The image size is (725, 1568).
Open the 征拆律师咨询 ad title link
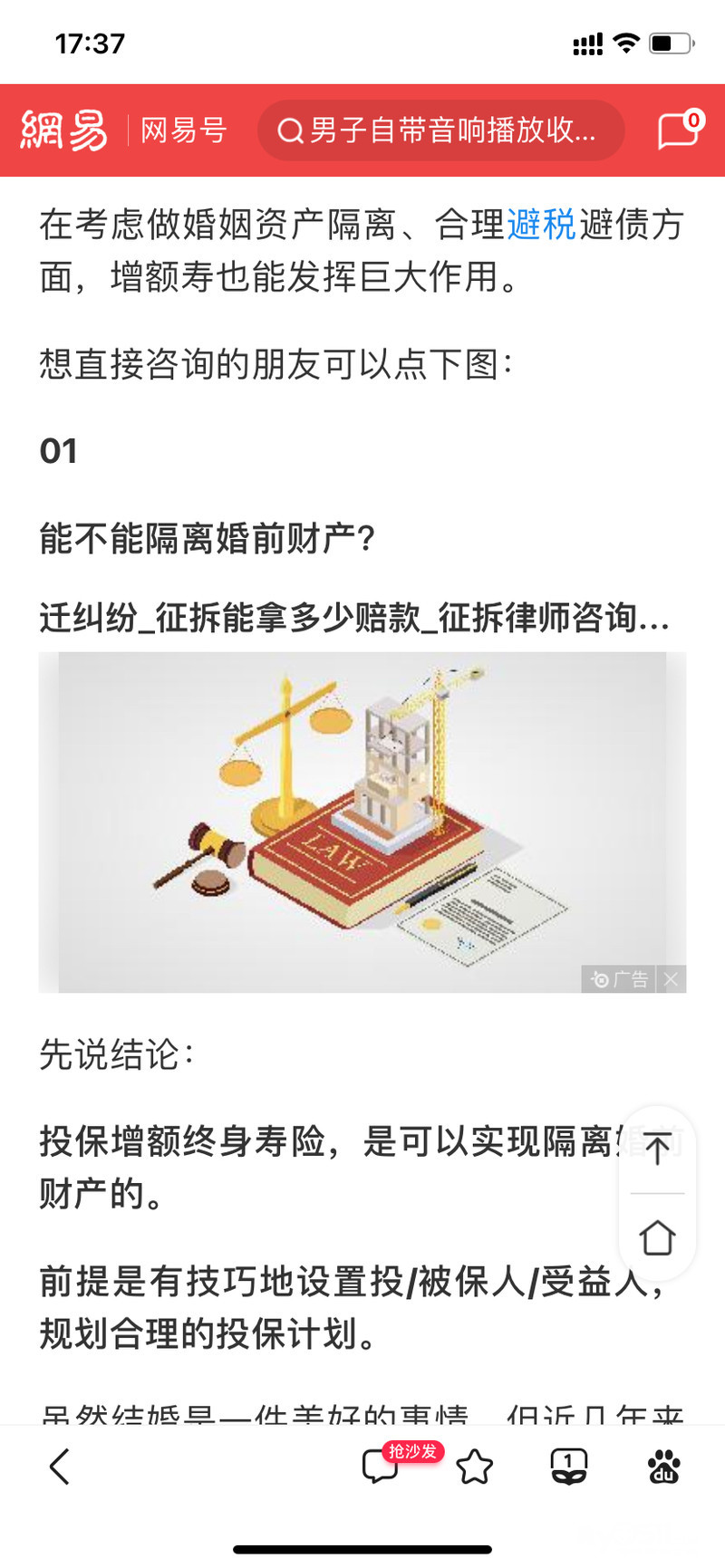tap(354, 618)
